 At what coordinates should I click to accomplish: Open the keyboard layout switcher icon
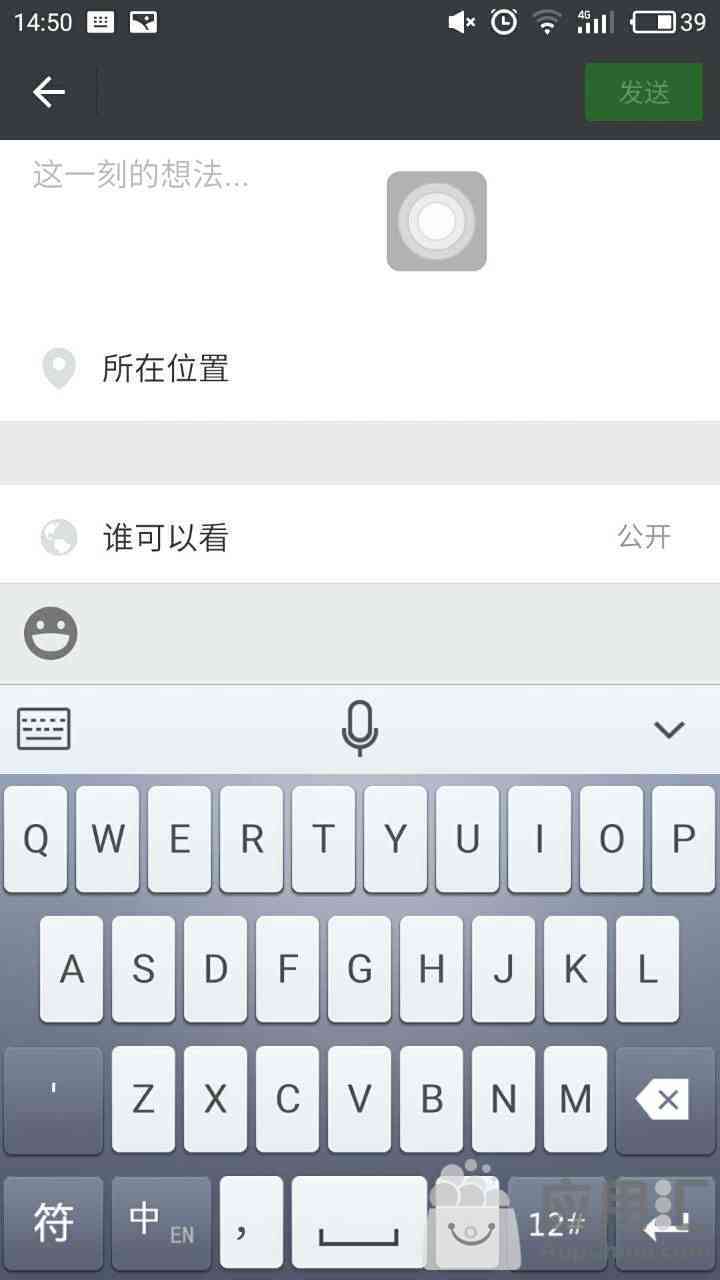coord(44,728)
